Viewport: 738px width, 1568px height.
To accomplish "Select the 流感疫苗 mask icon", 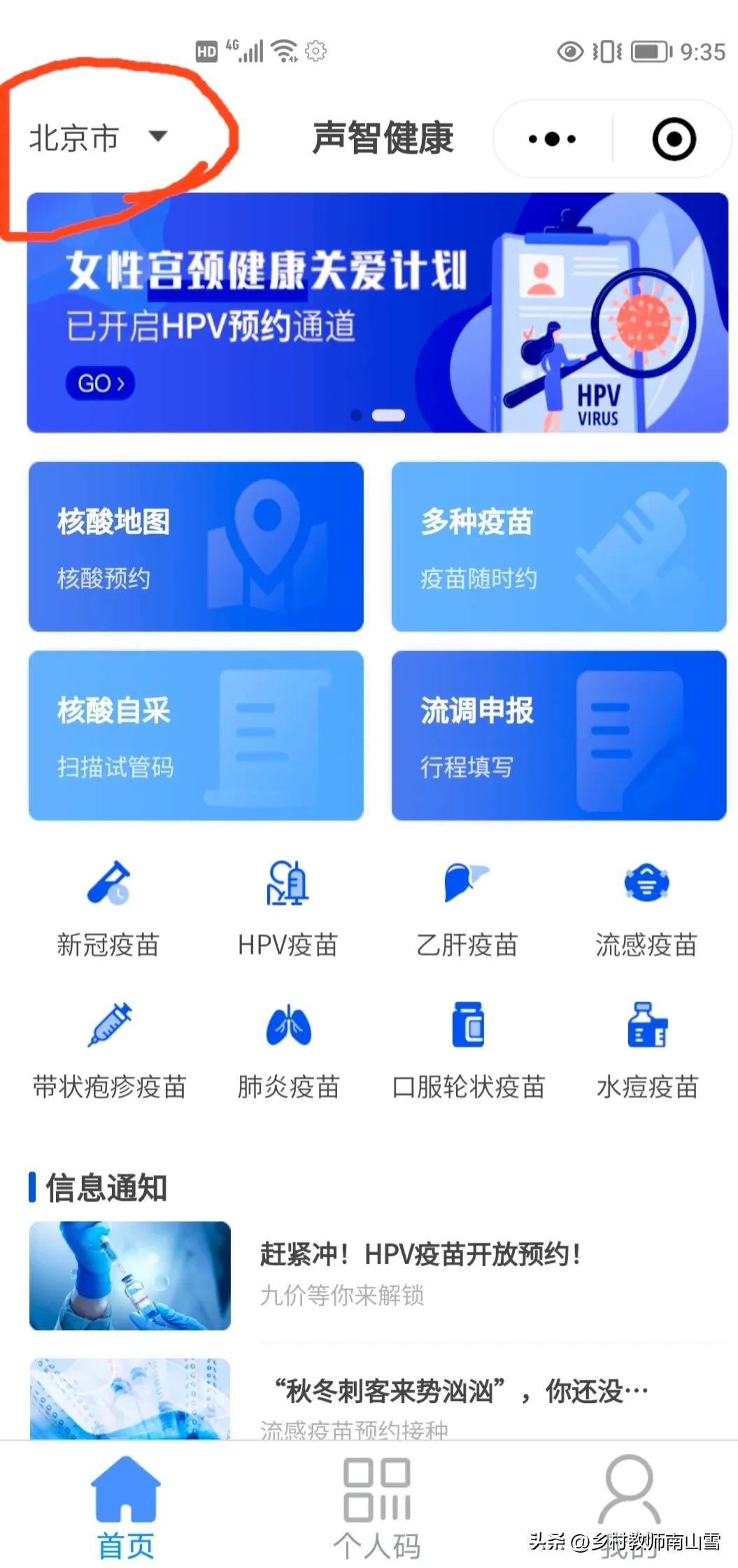I will (x=645, y=902).
